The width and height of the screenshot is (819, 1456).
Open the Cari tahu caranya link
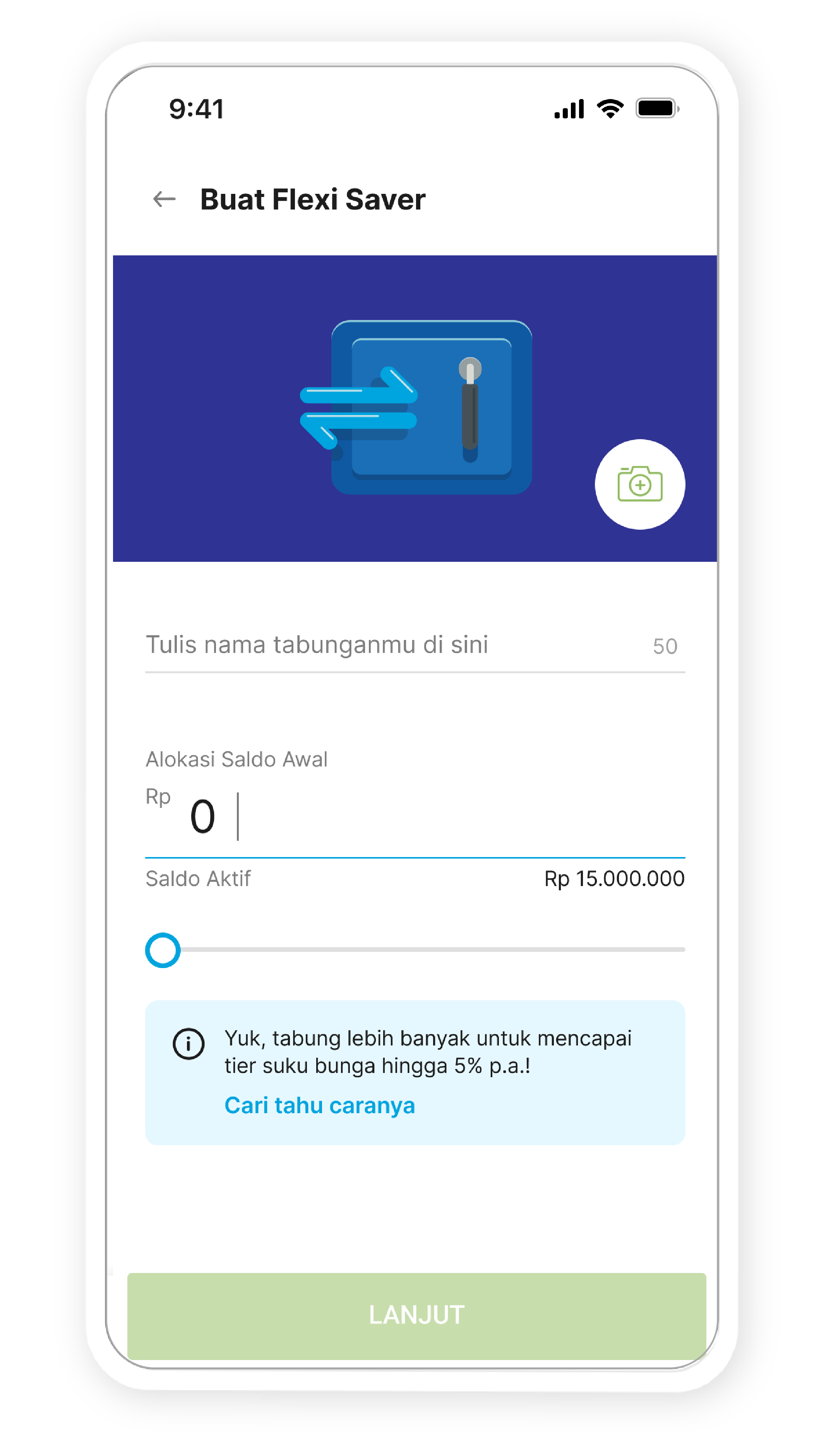click(319, 1105)
